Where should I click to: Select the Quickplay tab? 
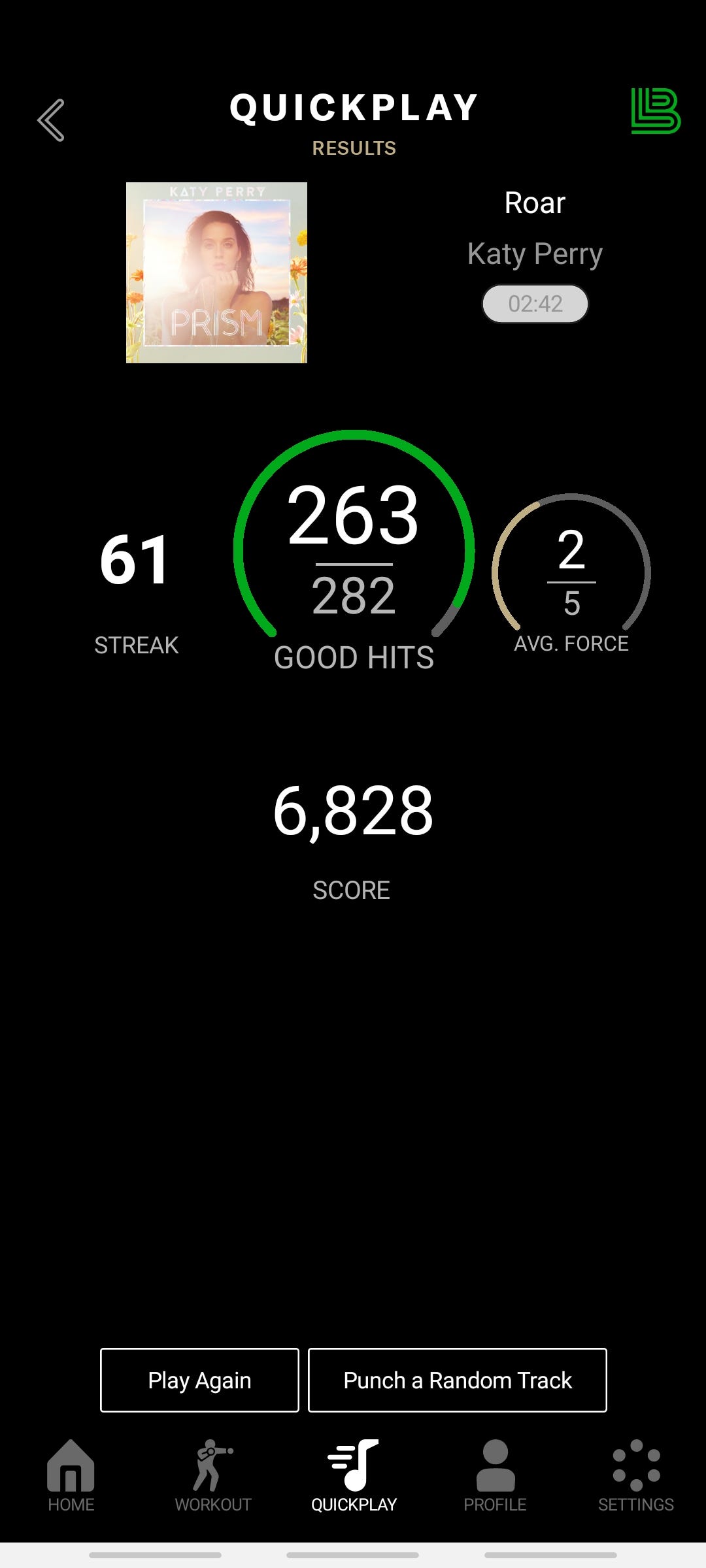click(x=354, y=1477)
